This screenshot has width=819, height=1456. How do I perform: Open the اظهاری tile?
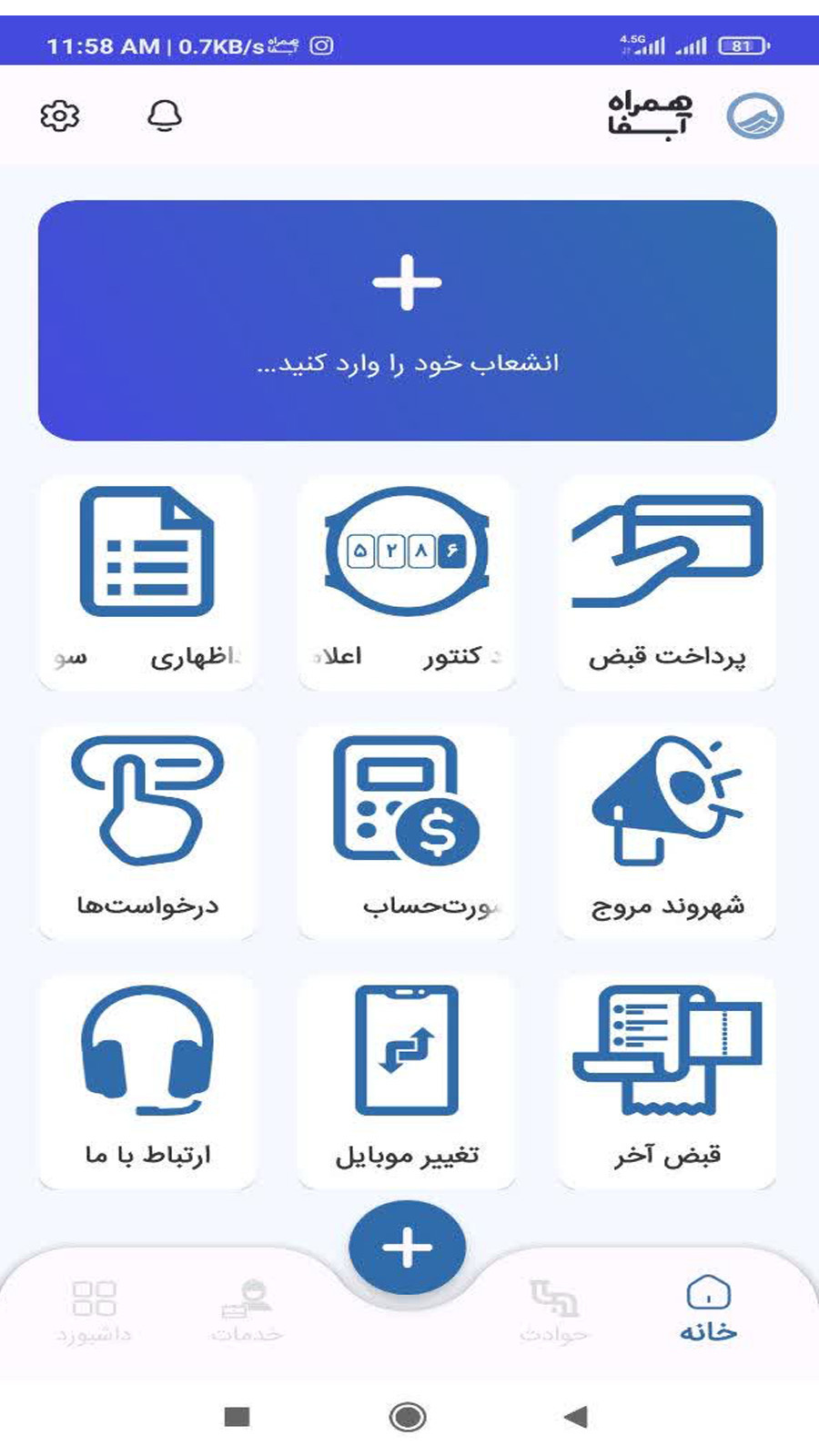[147, 582]
